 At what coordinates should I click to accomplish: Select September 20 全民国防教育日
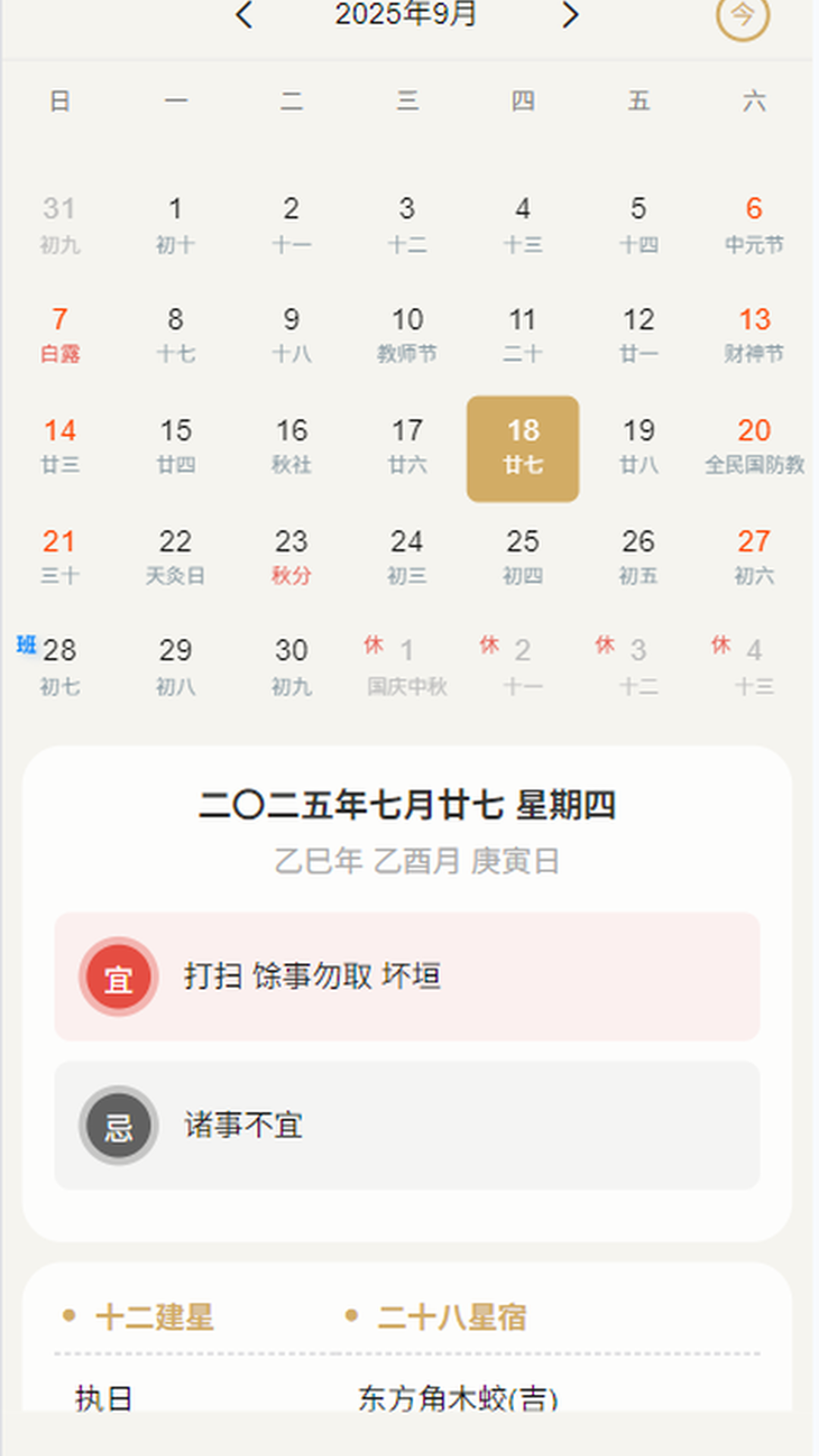click(753, 447)
